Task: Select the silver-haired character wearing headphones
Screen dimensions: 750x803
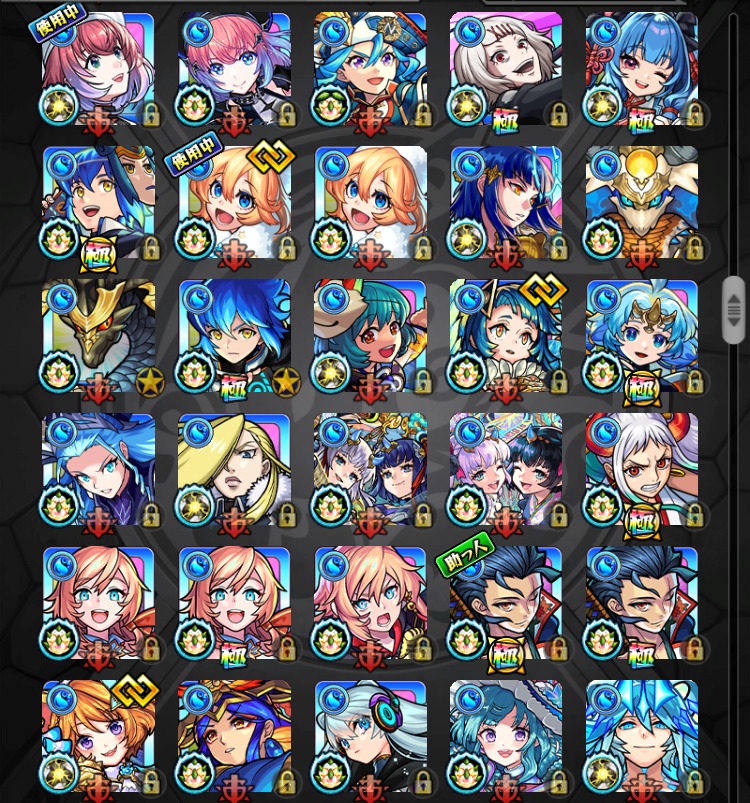Action: point(370,738)
